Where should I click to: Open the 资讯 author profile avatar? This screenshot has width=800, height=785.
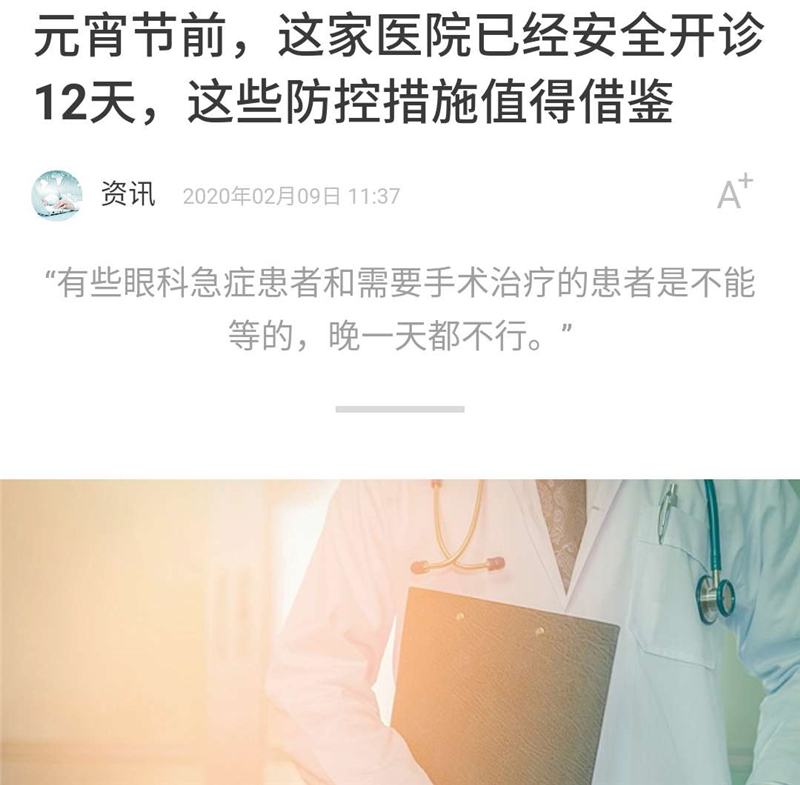coord(56,195)
